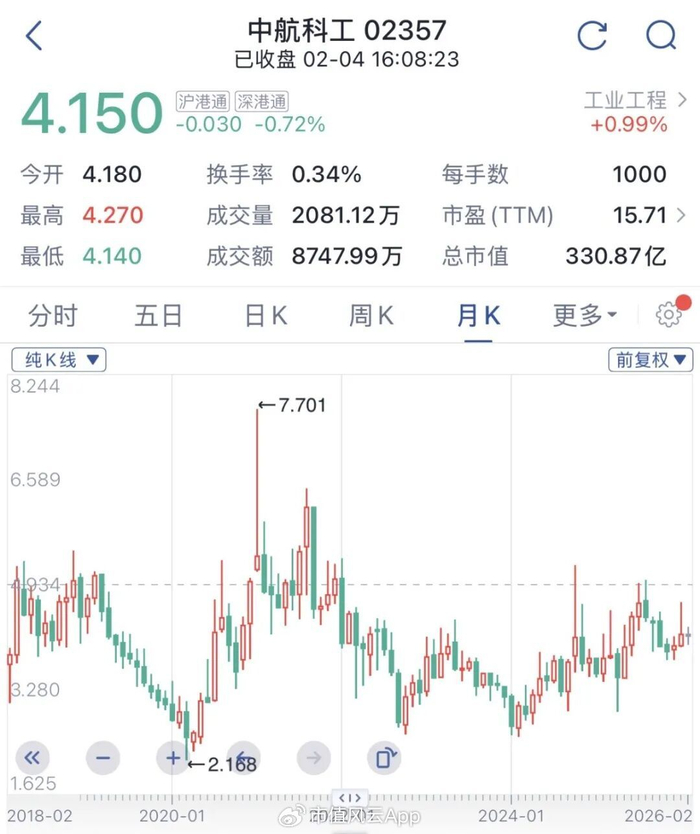Open the 纯K线 chart type dropdown

click(x=59, y=360)
